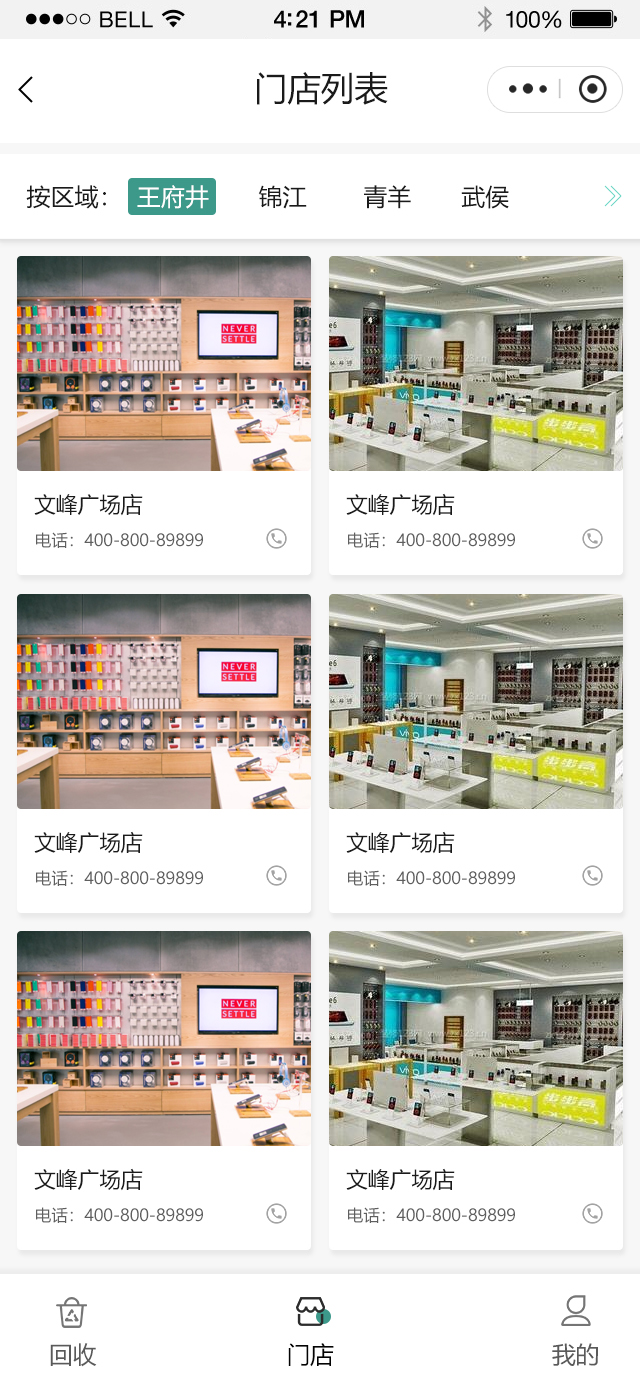Select the 王府井 area filter
Screen dimensions: 640x1391
pos(172,197)
